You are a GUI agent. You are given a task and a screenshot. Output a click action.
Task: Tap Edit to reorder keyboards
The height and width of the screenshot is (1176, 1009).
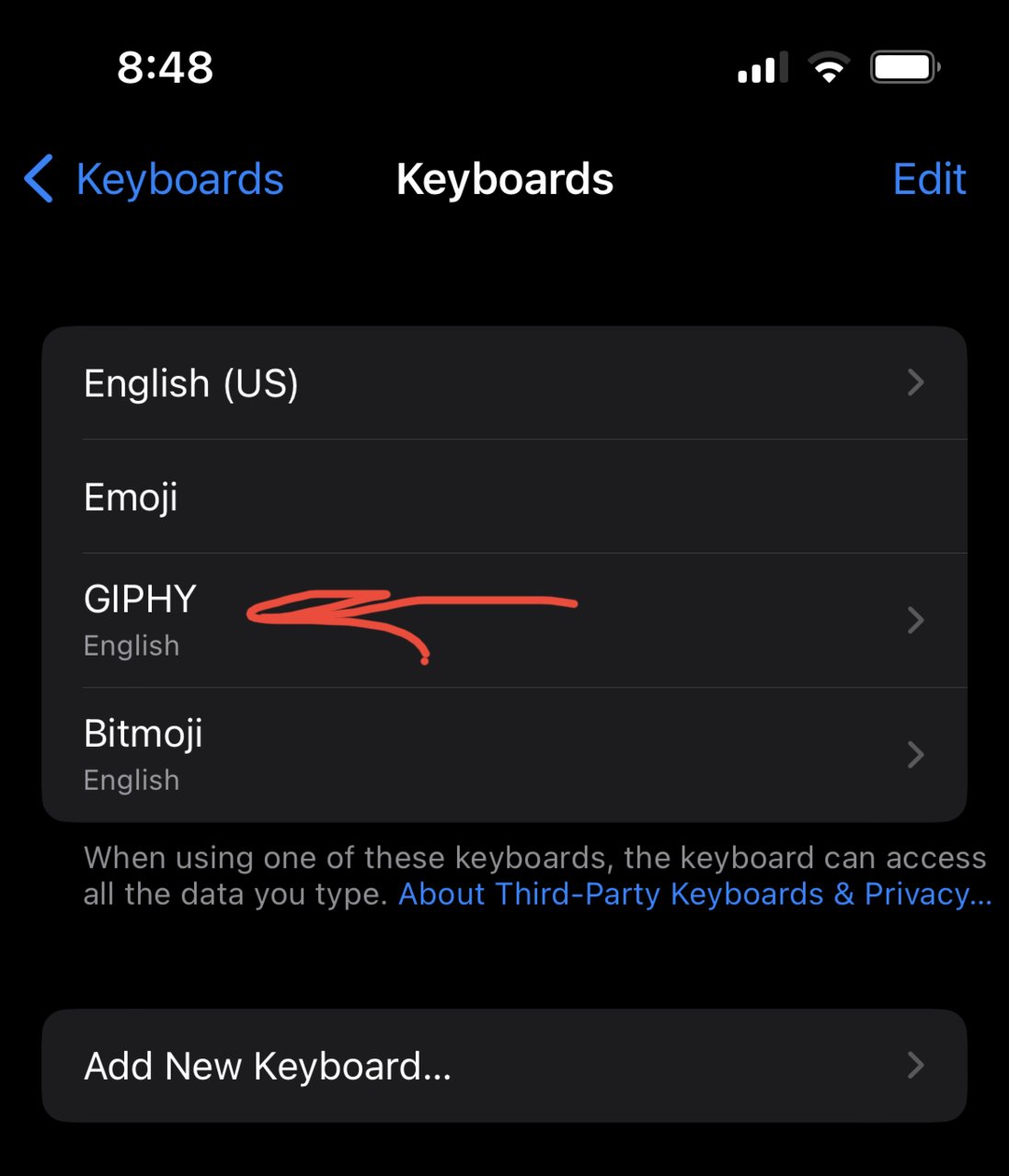928,179
